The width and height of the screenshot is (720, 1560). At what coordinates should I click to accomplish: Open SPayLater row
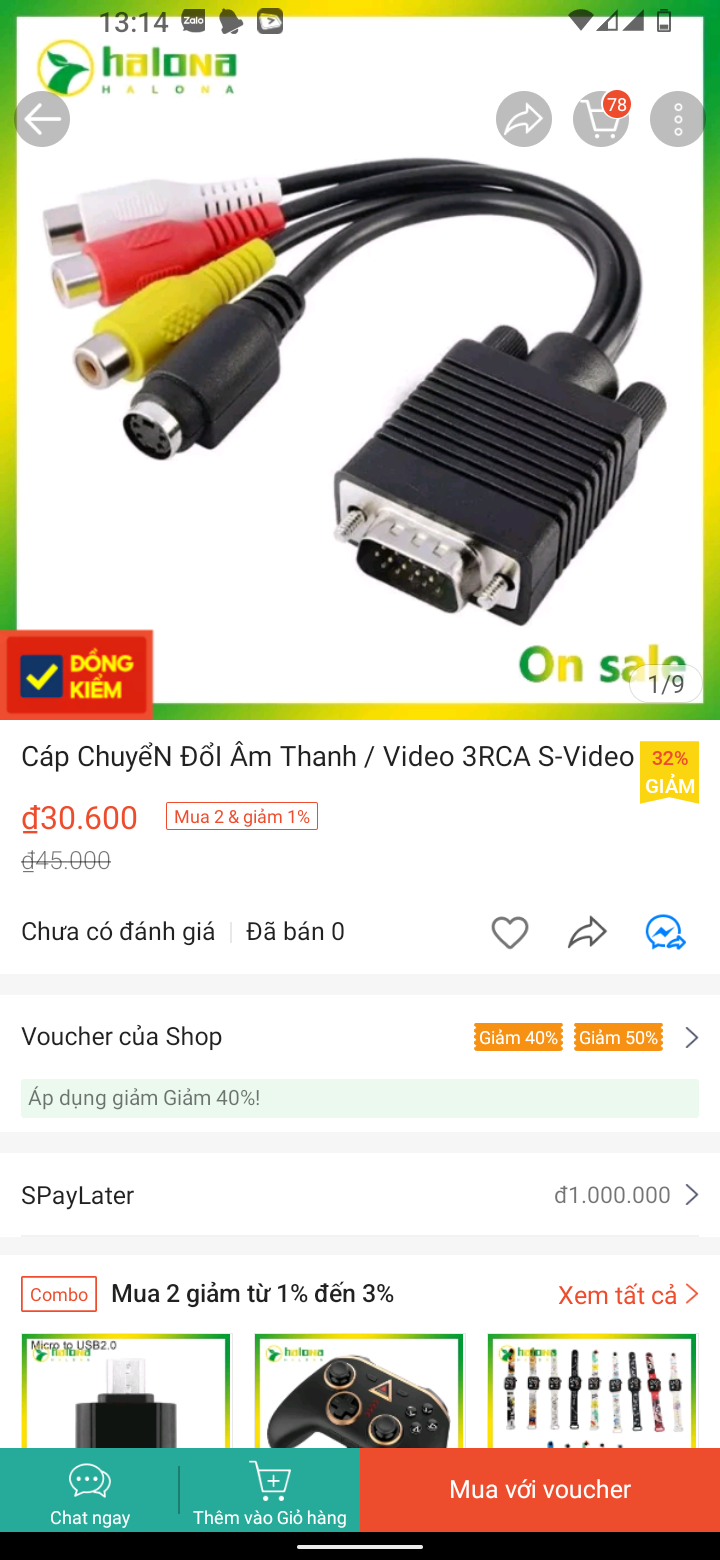360,1195
